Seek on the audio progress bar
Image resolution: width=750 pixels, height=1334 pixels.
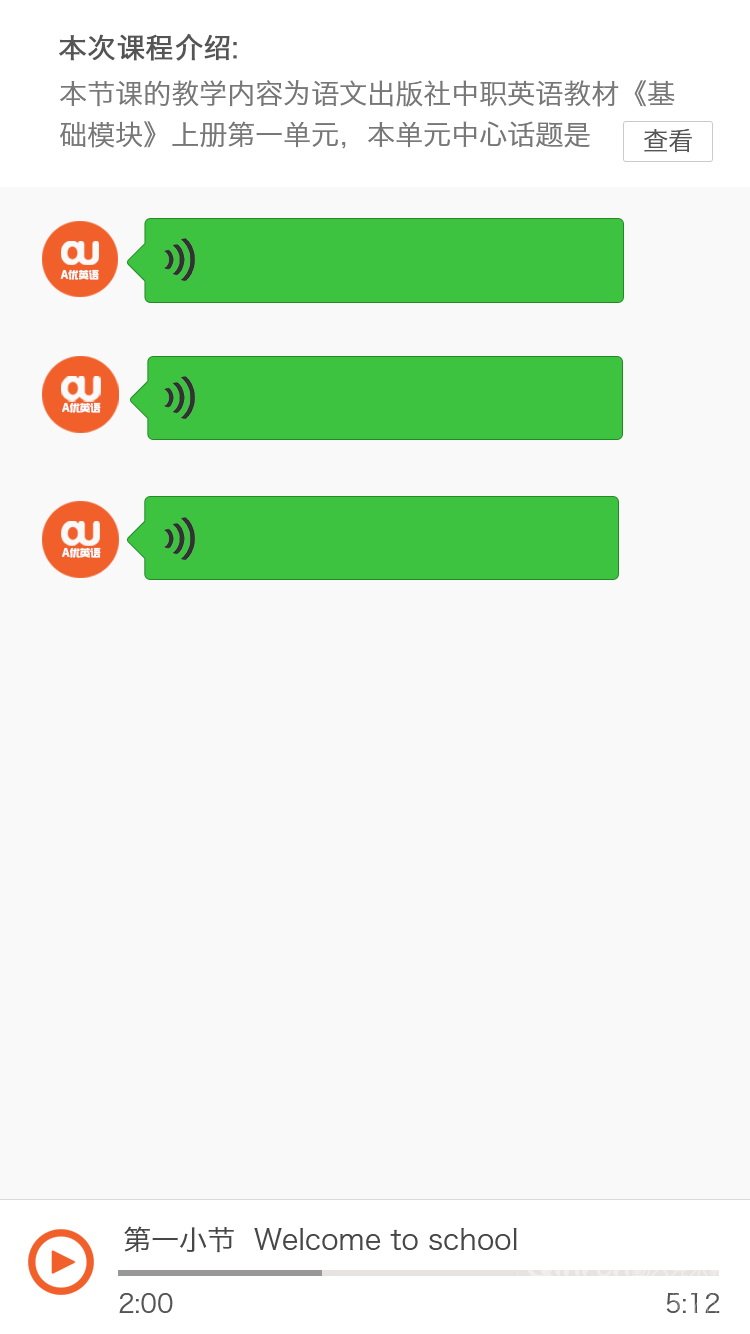tap(418, 1273)
